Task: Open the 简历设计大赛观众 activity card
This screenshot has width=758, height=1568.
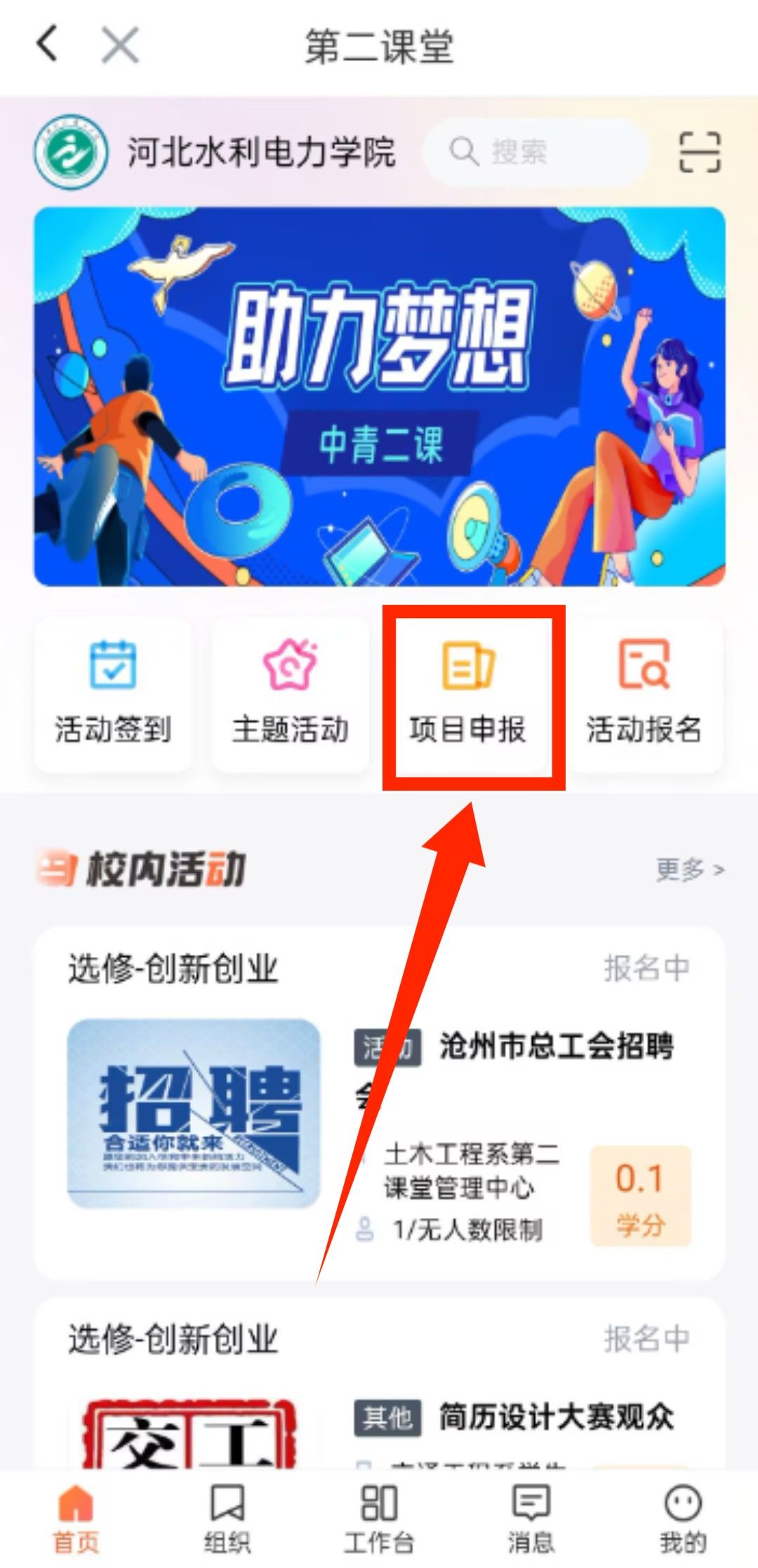Action: (379, 1396)
